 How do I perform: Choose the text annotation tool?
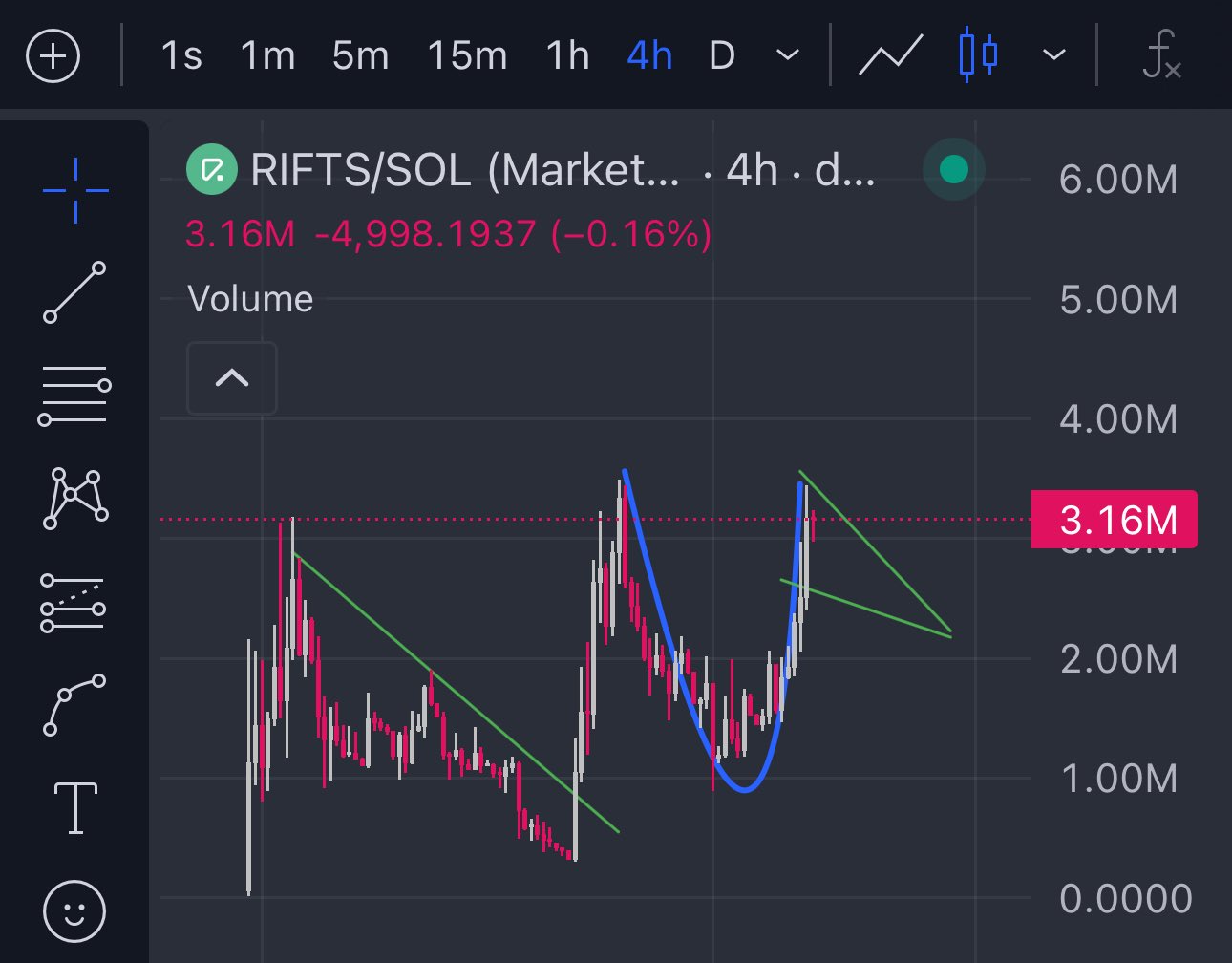pos(75,807)
